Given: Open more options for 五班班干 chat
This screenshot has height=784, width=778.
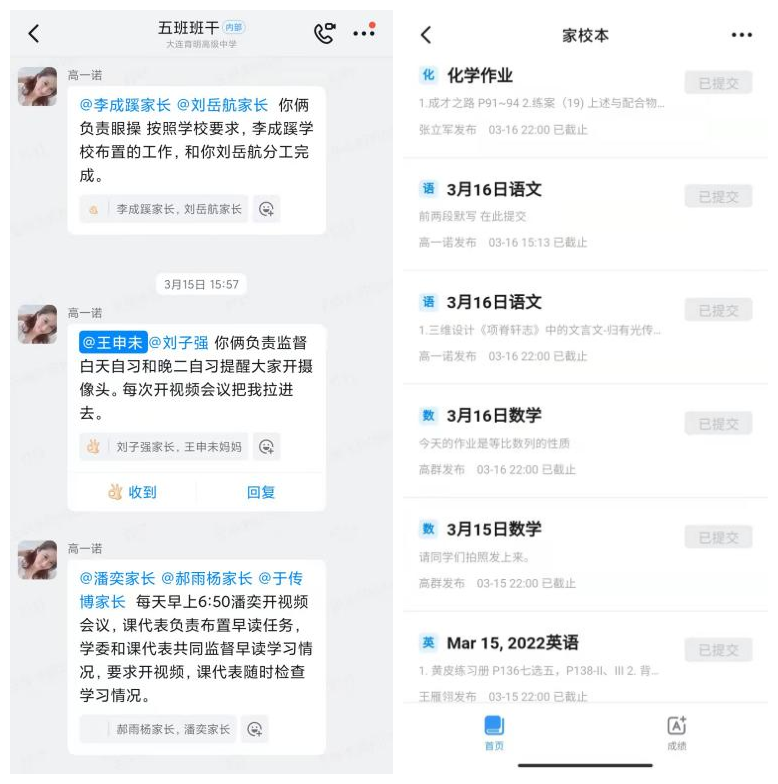Looking at the screenshot, I should click(363, 34).
